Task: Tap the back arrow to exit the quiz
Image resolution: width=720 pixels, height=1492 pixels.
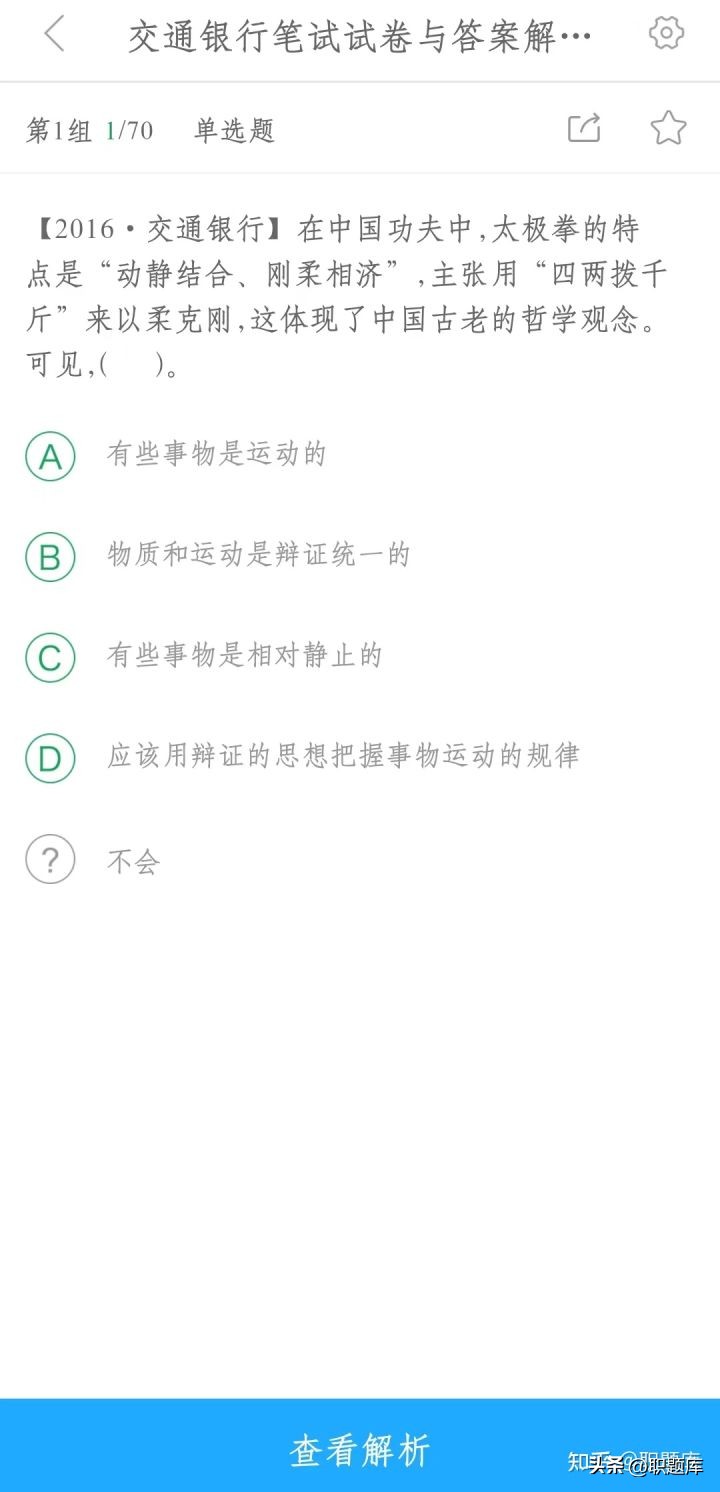Action: pyautogui.click(x=52, y=33)
